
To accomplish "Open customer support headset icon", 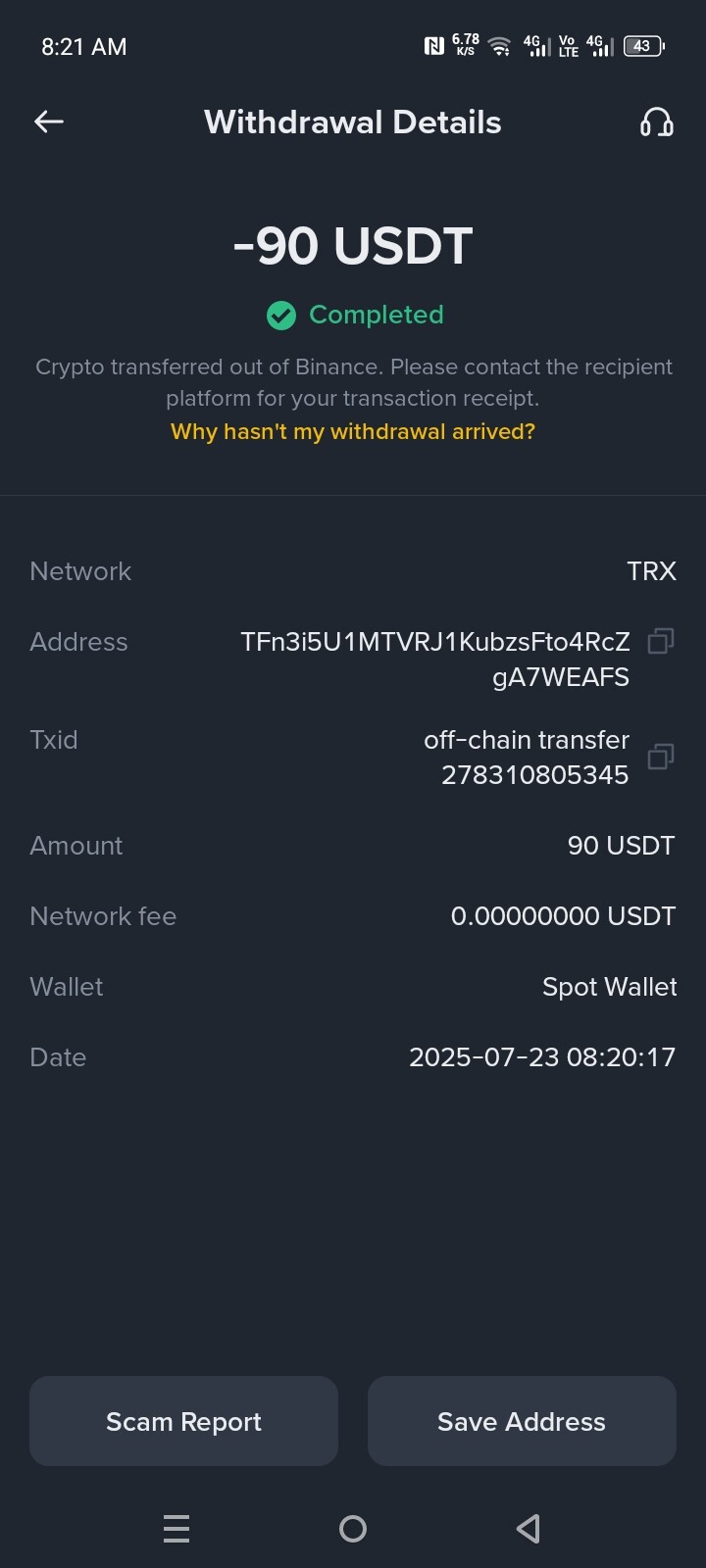I will pyautogui.click(x=657, y=122).
